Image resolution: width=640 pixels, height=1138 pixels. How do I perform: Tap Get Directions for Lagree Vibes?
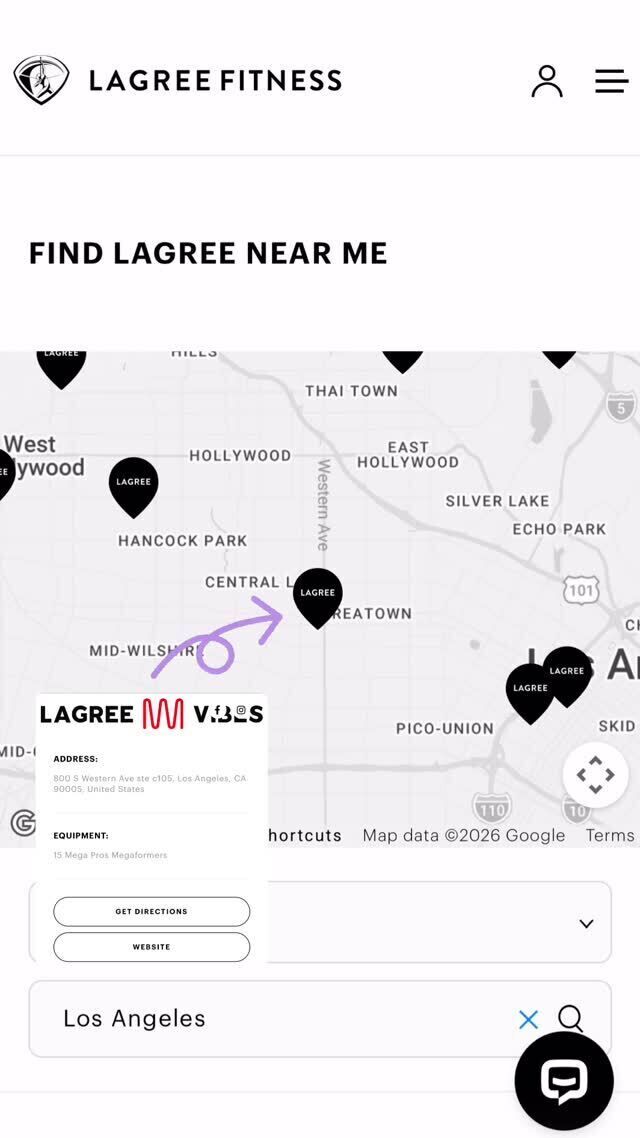(151, 911)
